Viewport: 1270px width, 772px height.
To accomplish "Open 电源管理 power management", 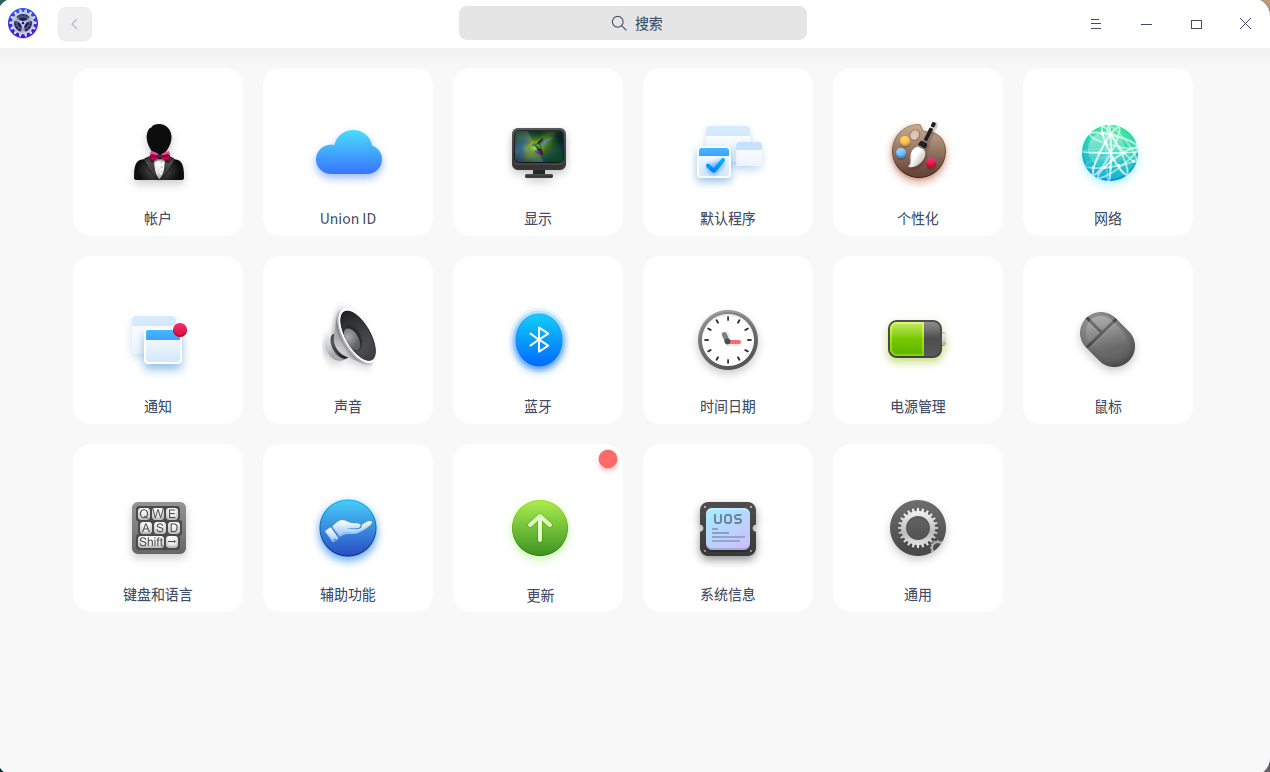I will coord(918,340).
